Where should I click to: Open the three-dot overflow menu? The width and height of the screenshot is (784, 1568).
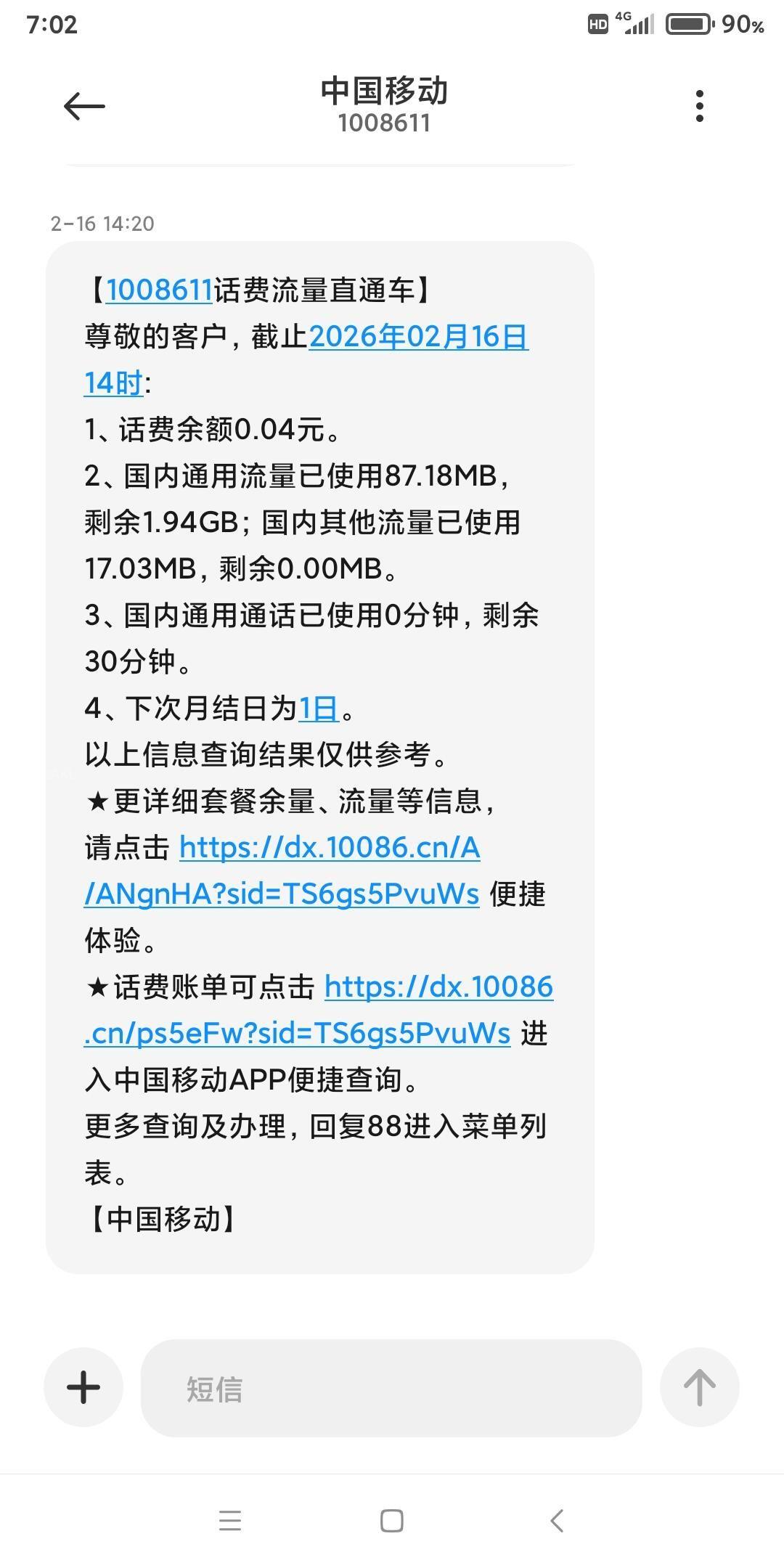click(699, 106)
